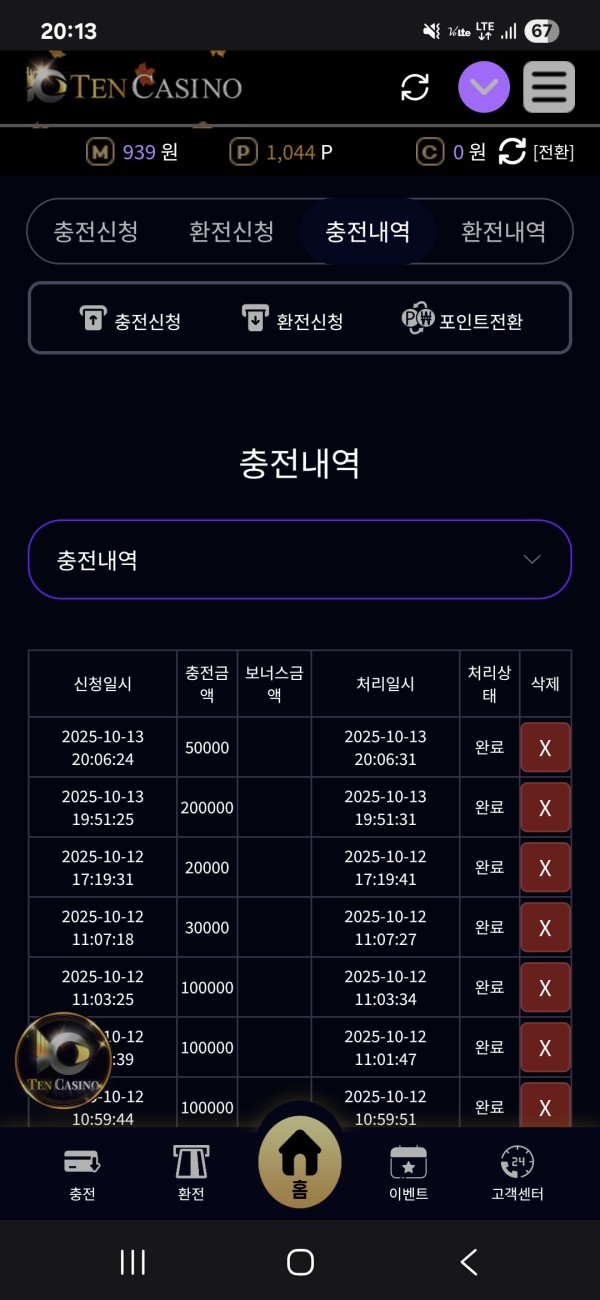The width and height of the screenshot is (600, 1300).
Task: Expand the purple dropdown arrow in the header
Action: pyautogui.click(x=484, y=87)
